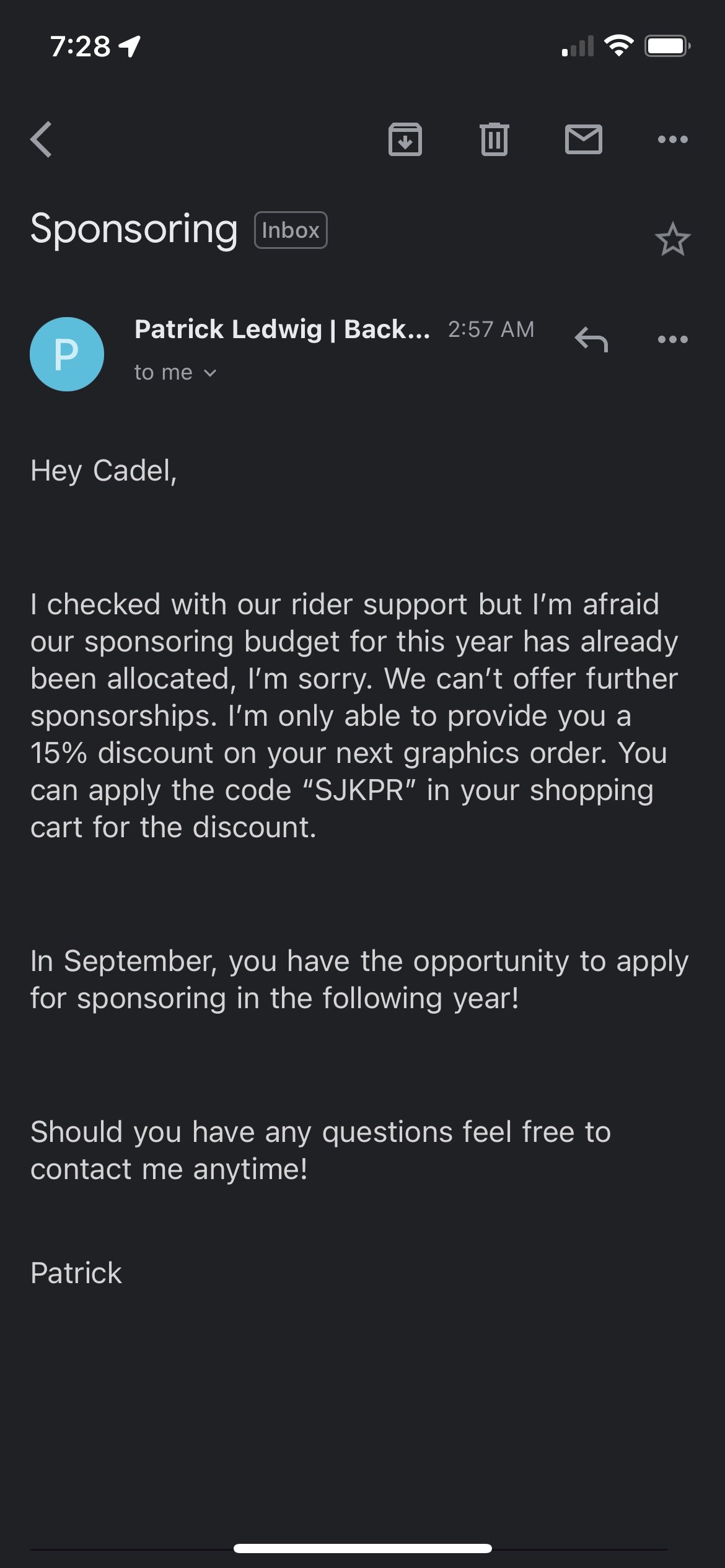This screenshot has height=1568, width=725.
Task: Open Patrick Ledwig's sender avatar
Action: click(x=67, y=354)
